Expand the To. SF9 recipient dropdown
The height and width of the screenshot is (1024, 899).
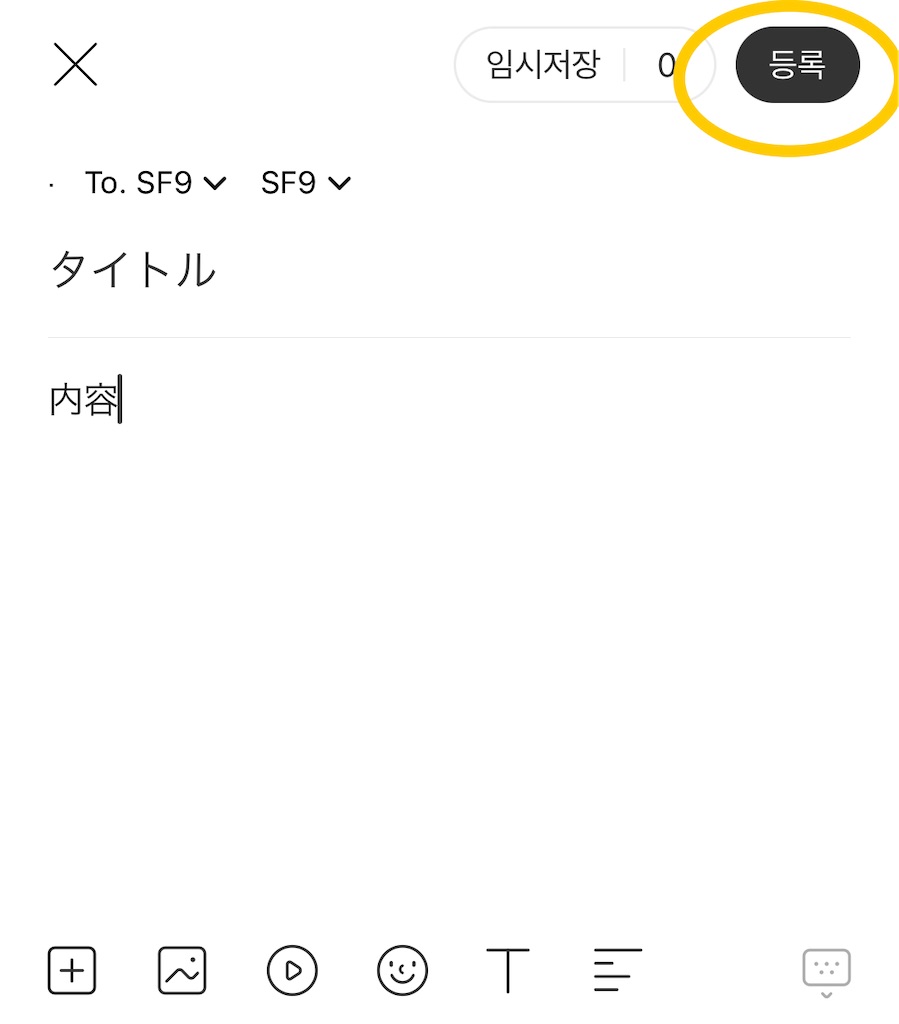click(216, 183)
